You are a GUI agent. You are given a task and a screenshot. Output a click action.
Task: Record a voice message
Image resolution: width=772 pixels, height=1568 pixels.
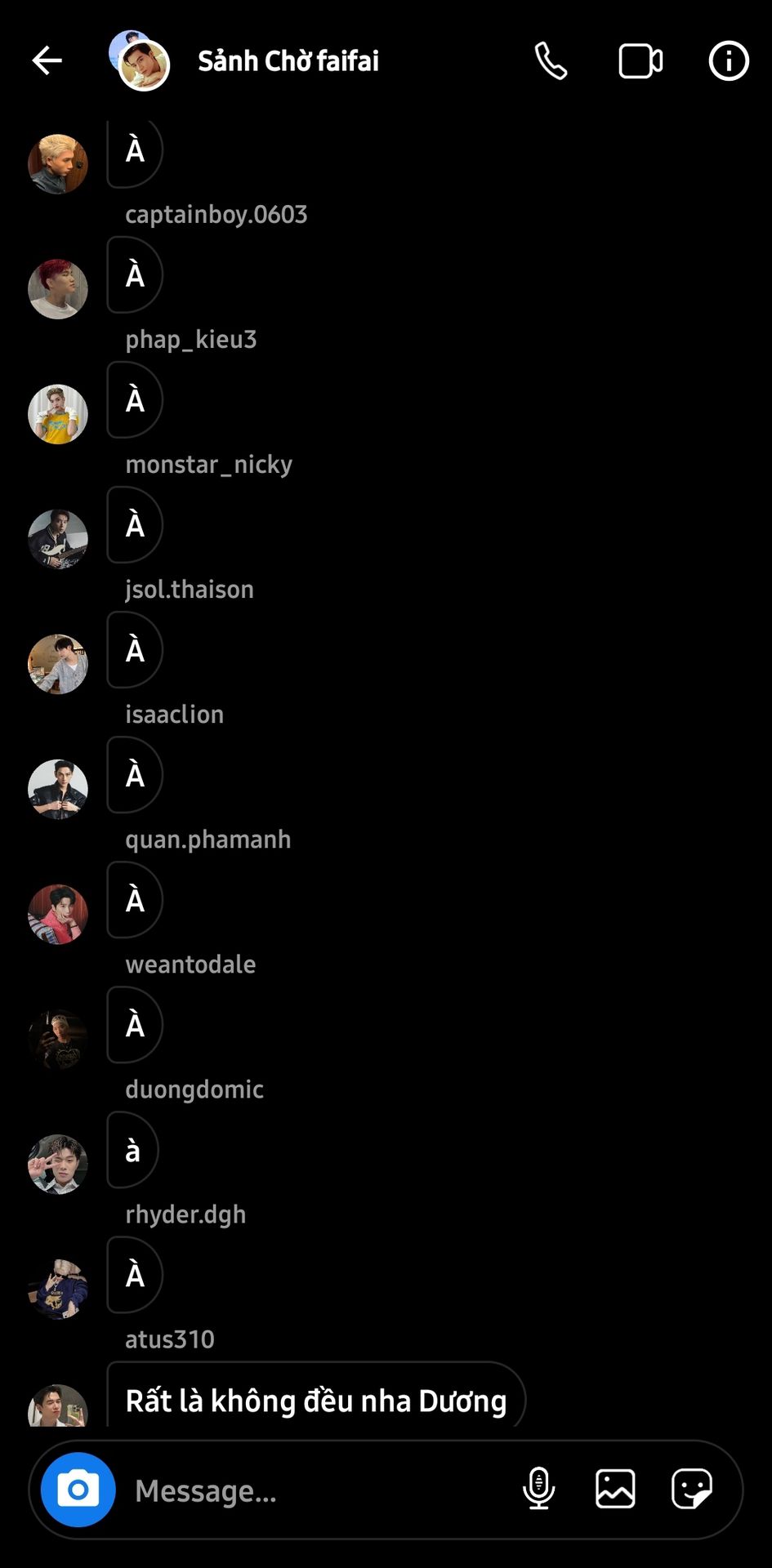[x=538, y=1489]
